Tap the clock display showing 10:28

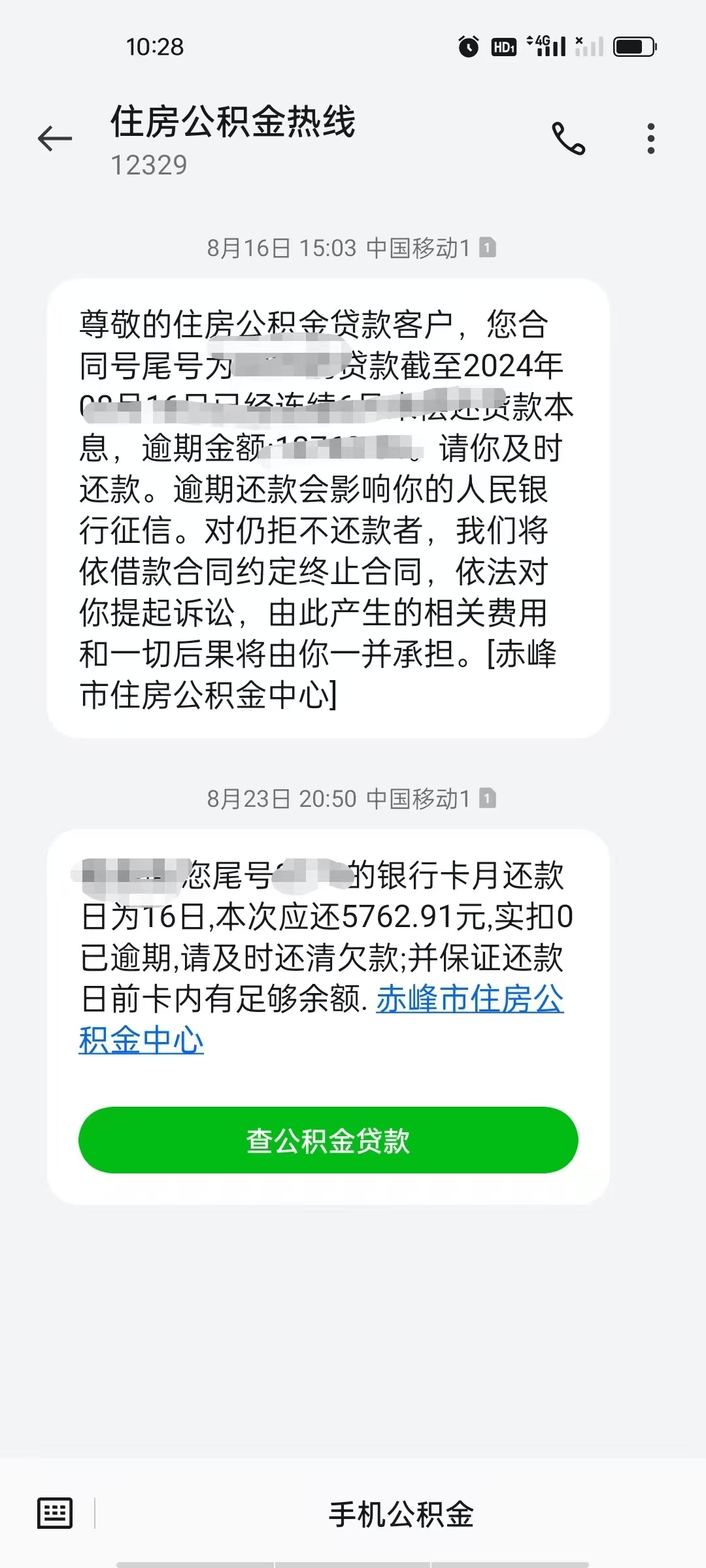coord(155,47)
